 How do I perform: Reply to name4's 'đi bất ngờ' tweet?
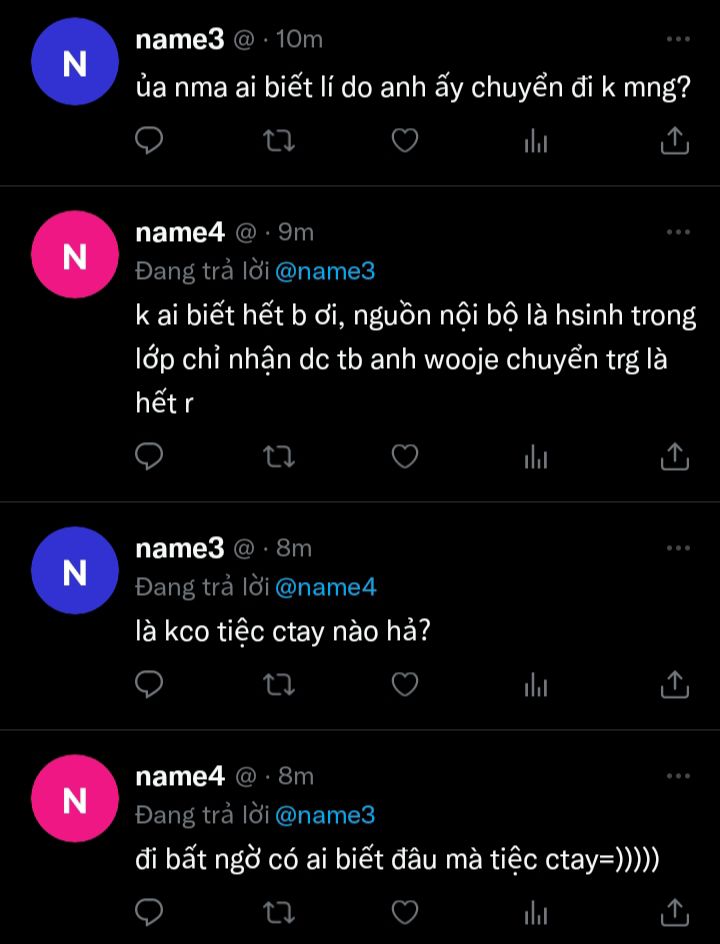tap(149, 913)
